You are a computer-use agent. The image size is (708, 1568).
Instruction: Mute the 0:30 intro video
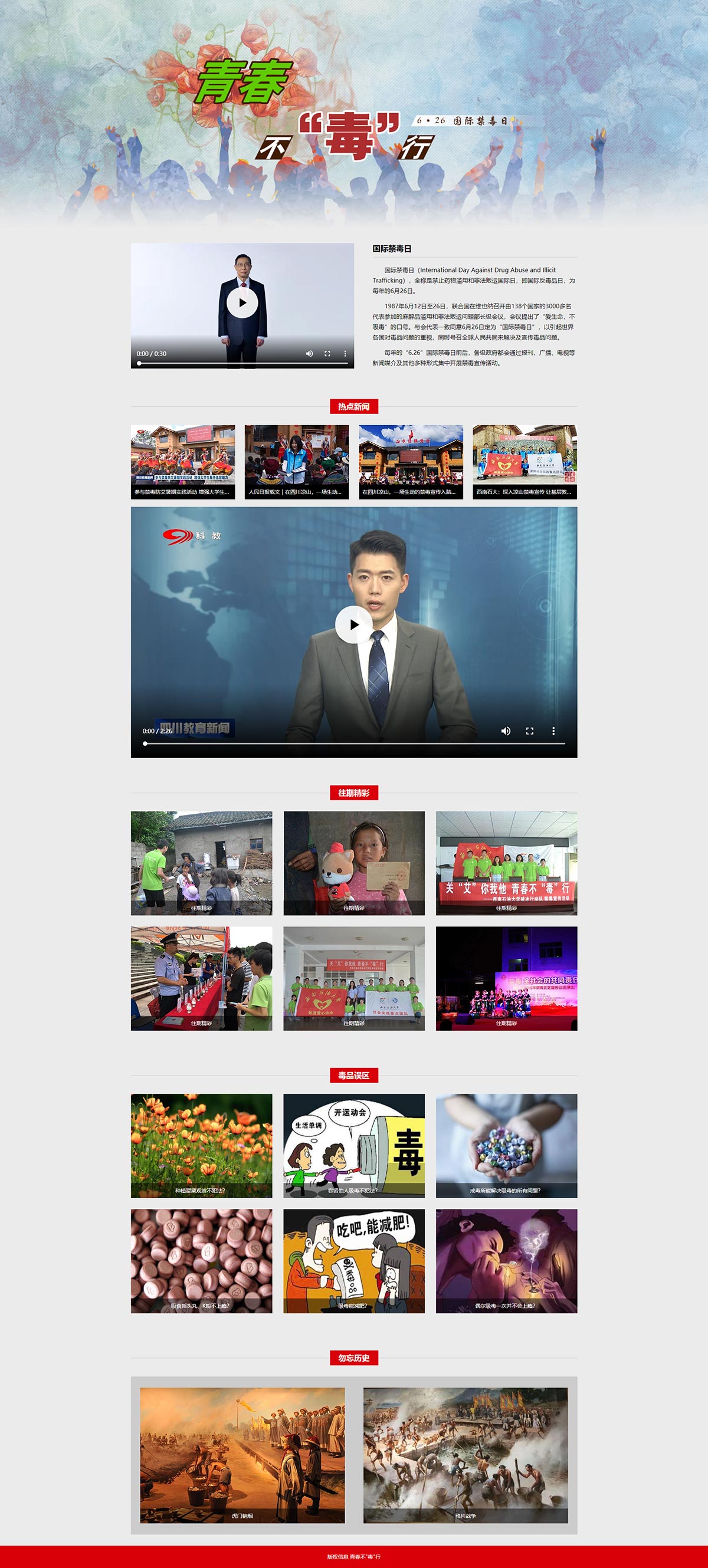pos(309,354)
